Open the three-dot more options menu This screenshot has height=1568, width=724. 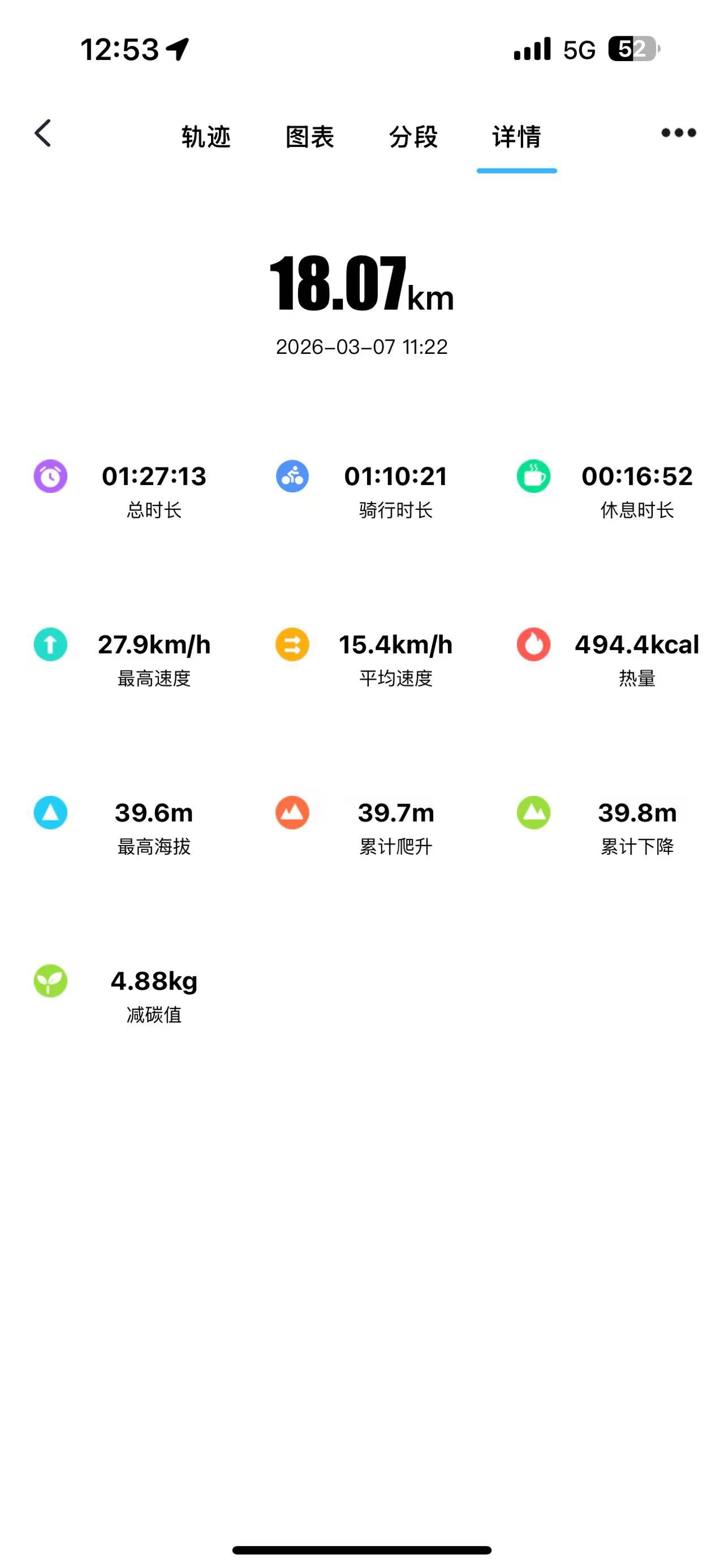coord(678,133)
